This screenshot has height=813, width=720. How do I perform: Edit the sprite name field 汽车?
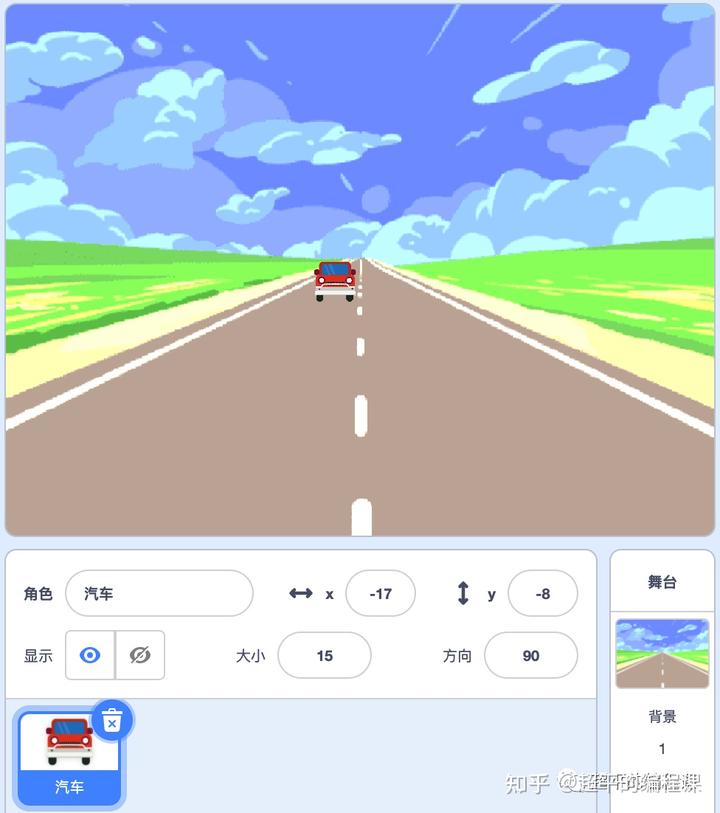(159, 594)
